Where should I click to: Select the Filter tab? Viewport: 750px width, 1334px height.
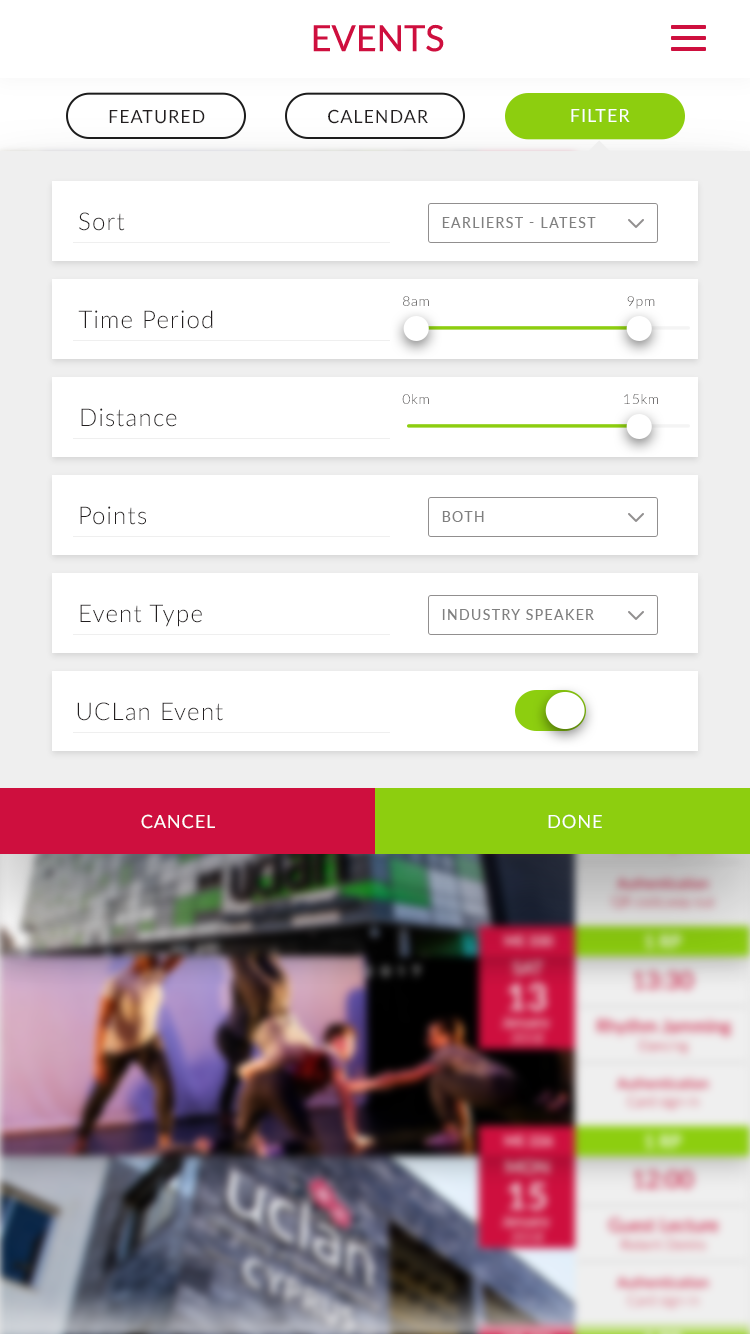pos(595,116)
